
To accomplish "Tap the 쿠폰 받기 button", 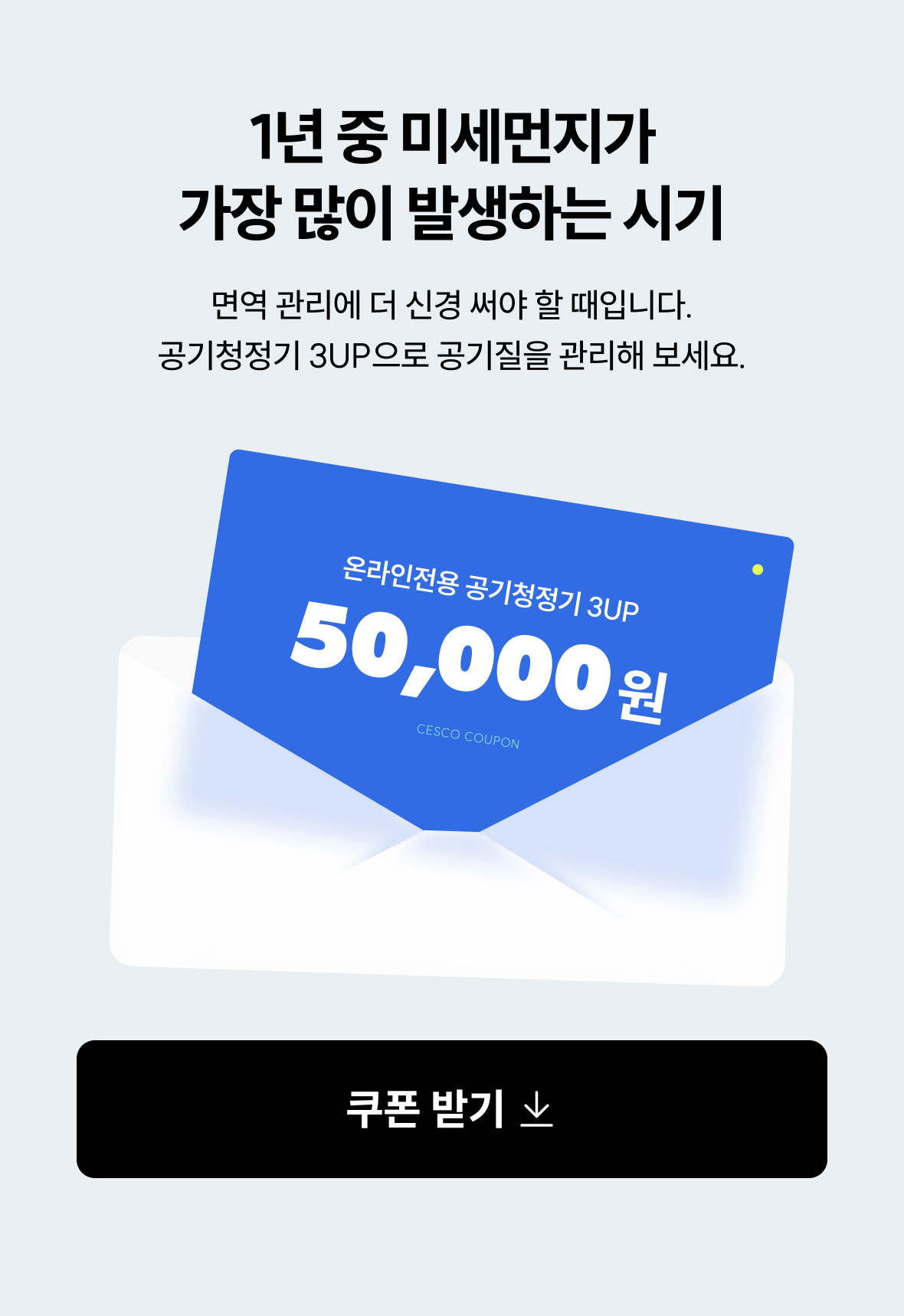I will [x=451, y=1108].
